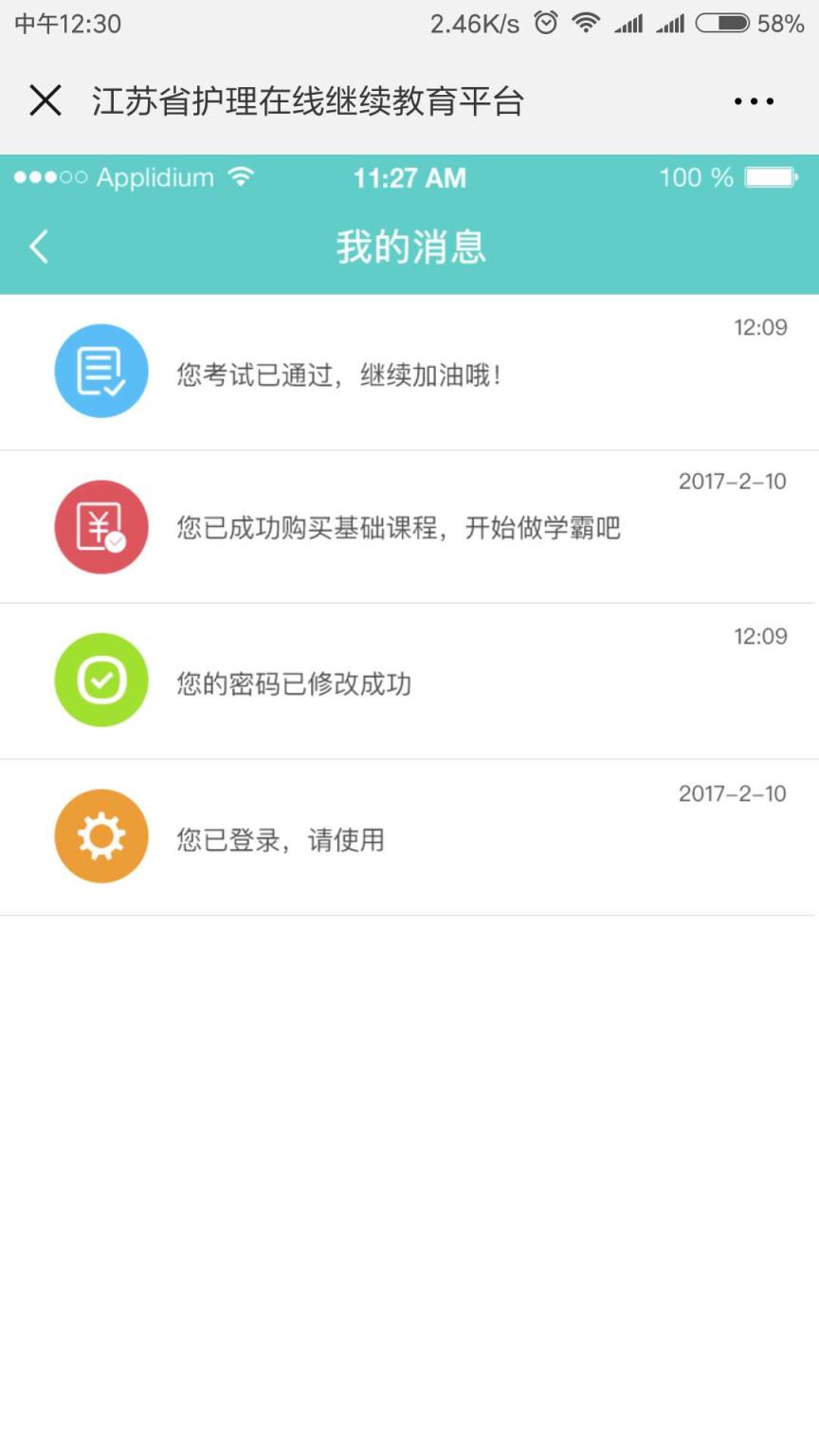The height and width of the screenshot is (1456, 819).
Task: Click the orange gear login message icon
Action: click(x=100, y=836)
